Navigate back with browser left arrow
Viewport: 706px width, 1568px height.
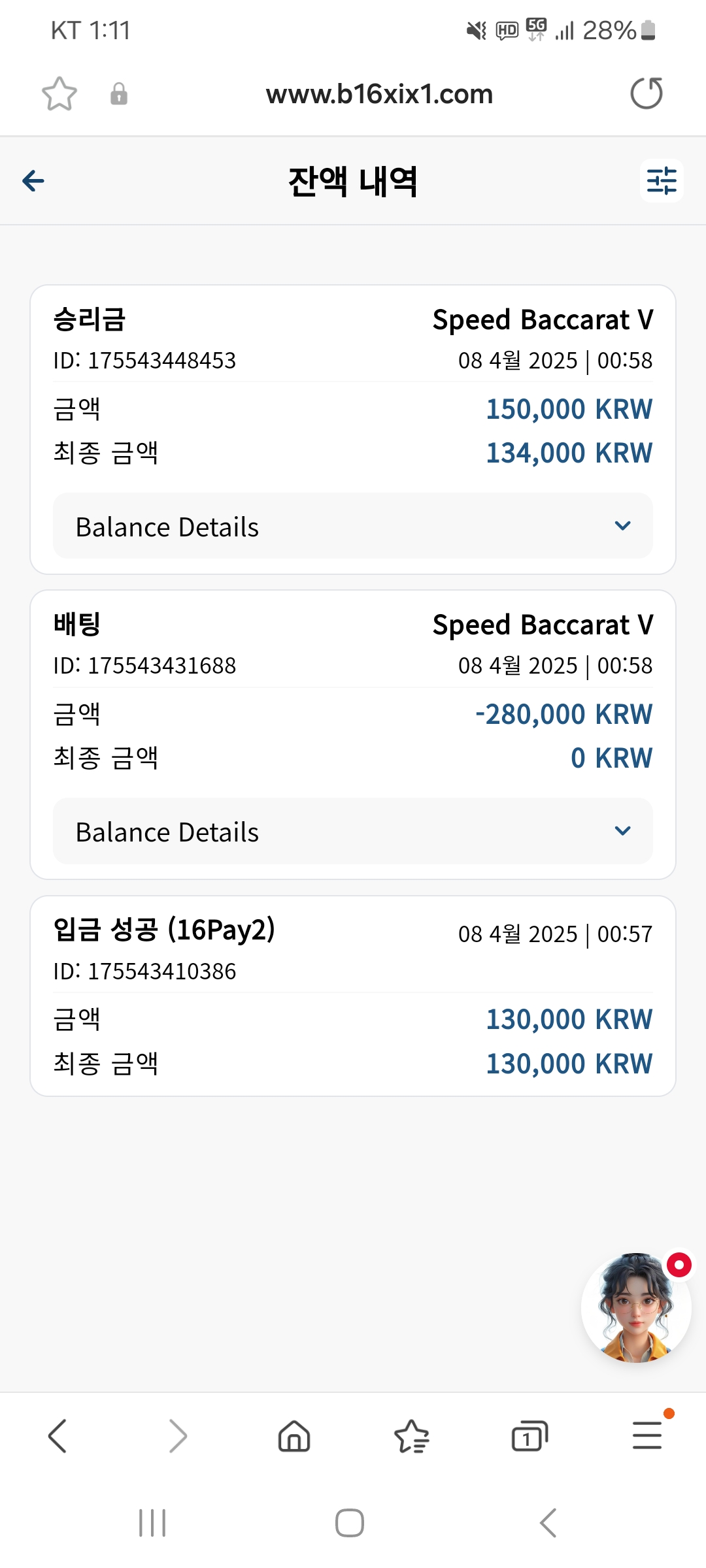(x=58, y=1436)
